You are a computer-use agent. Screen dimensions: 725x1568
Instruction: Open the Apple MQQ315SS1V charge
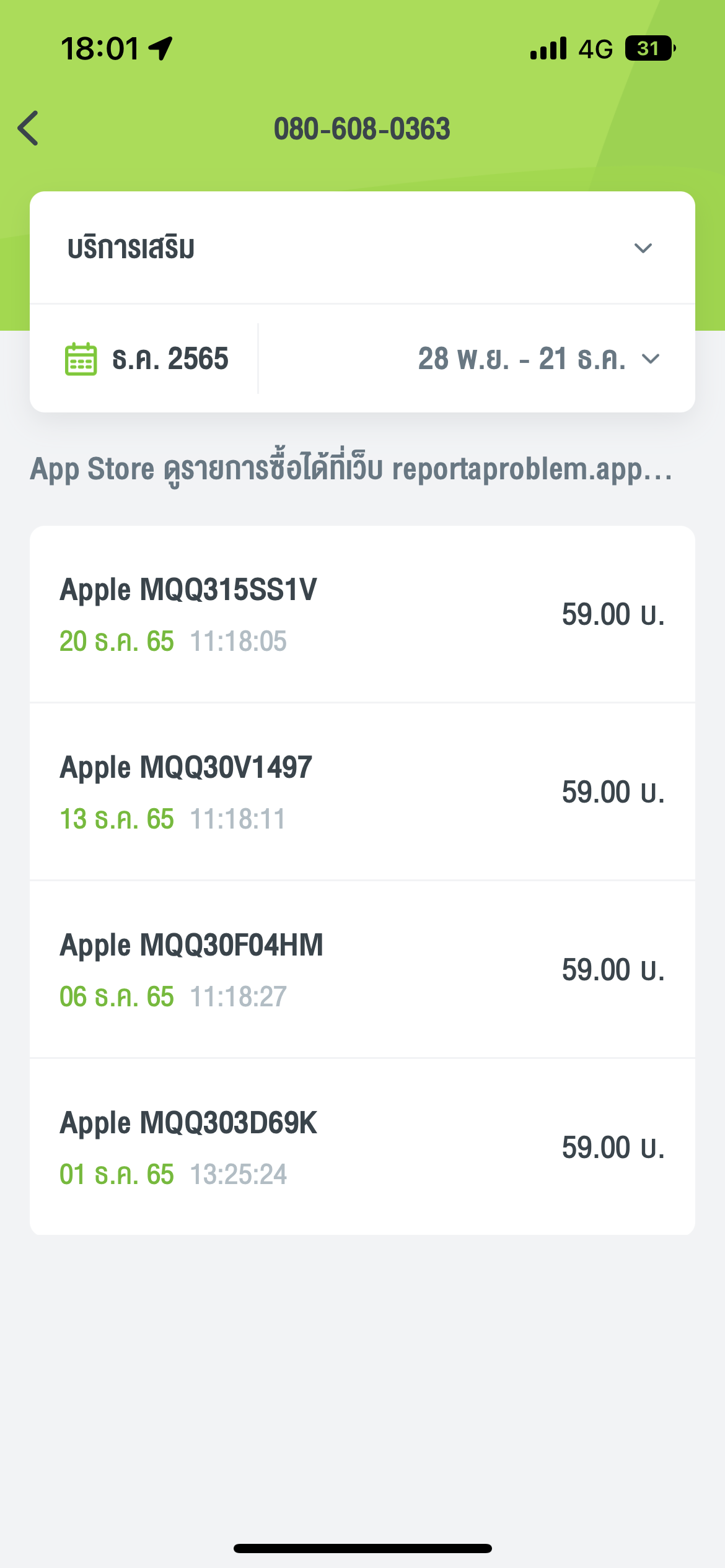(362, 614)
